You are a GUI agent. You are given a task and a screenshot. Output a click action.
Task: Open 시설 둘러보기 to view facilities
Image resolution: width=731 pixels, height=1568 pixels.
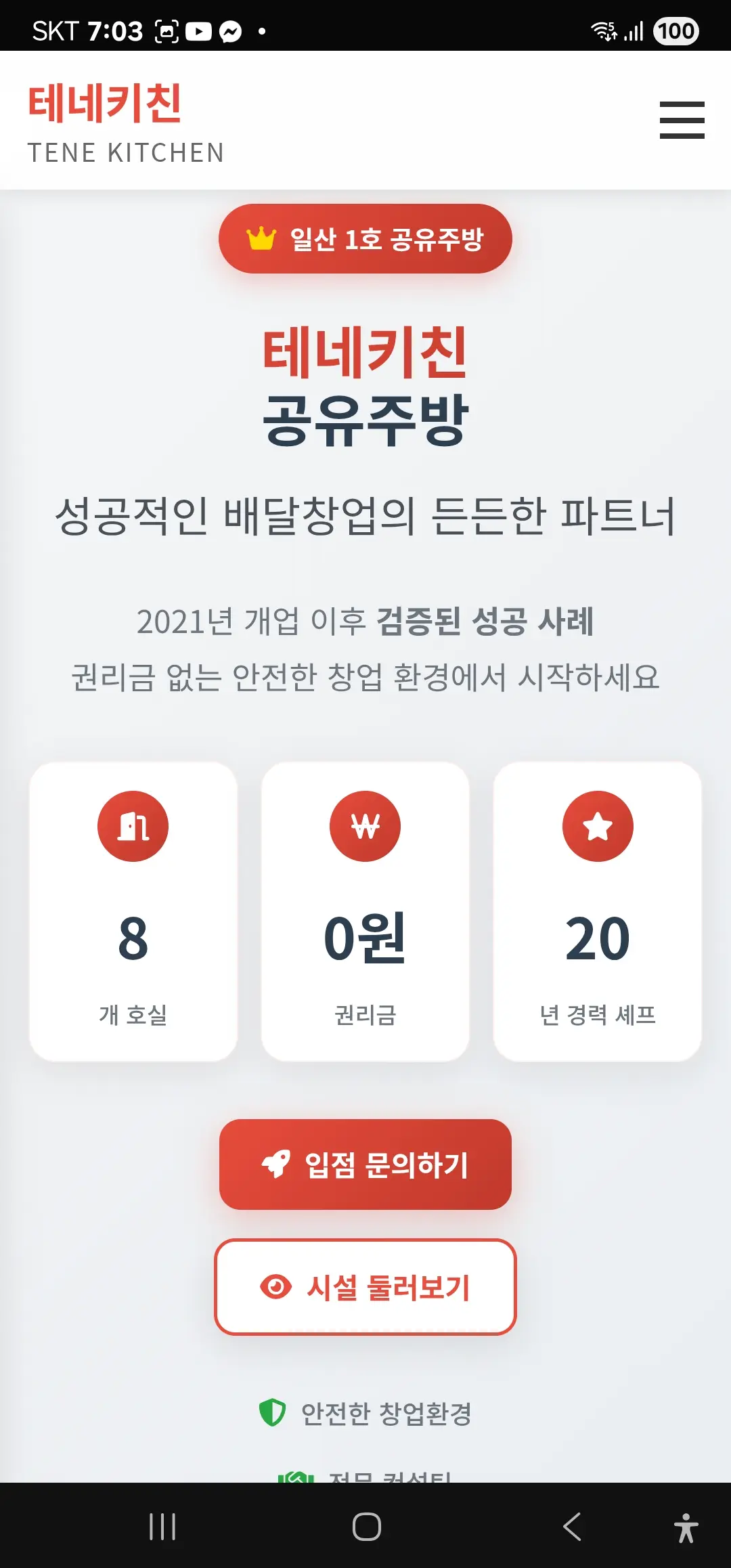click(365, 1287)
